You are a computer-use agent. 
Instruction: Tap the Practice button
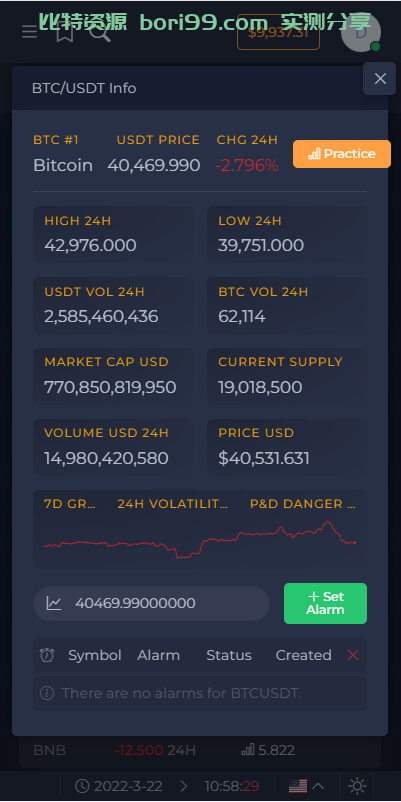[342, 153]
